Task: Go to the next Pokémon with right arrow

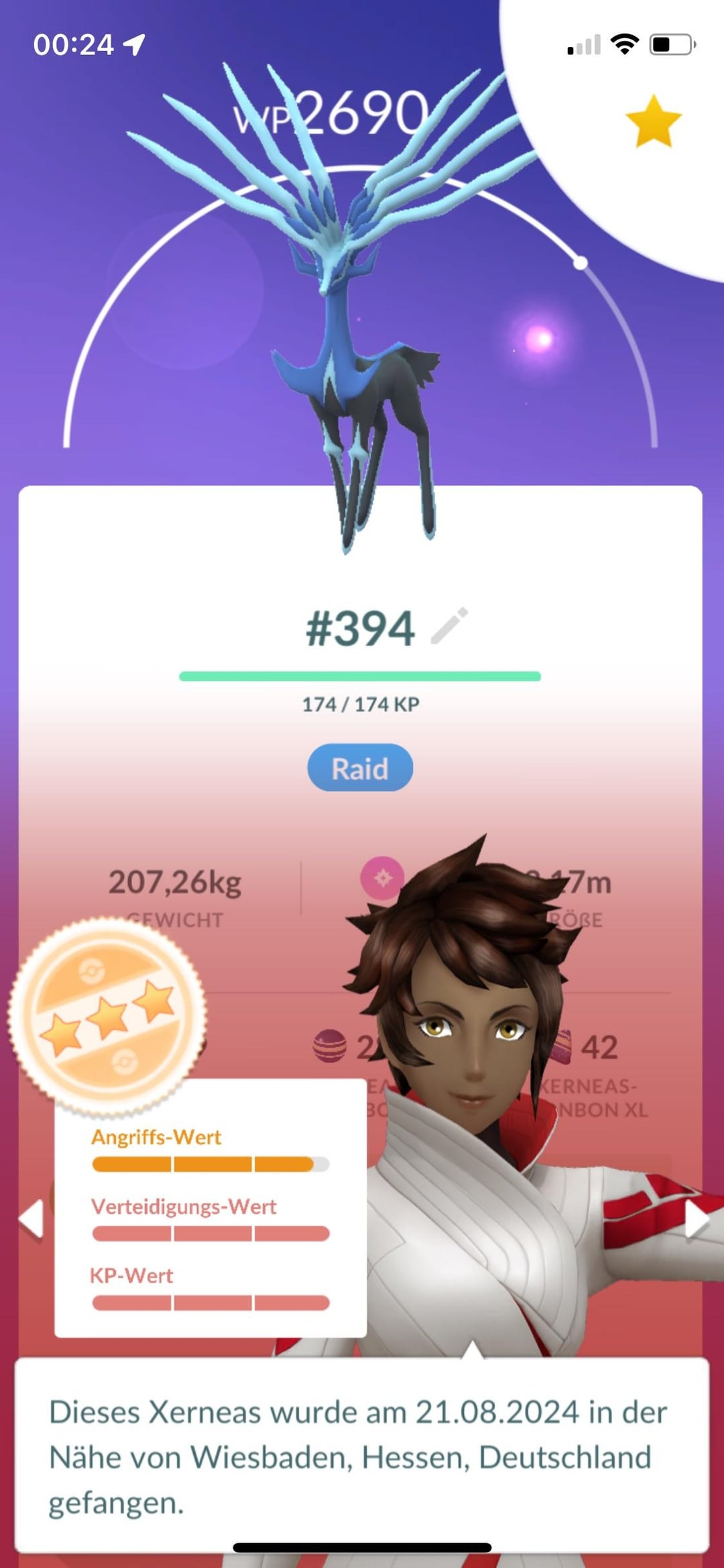Action: pos(696,1218)
